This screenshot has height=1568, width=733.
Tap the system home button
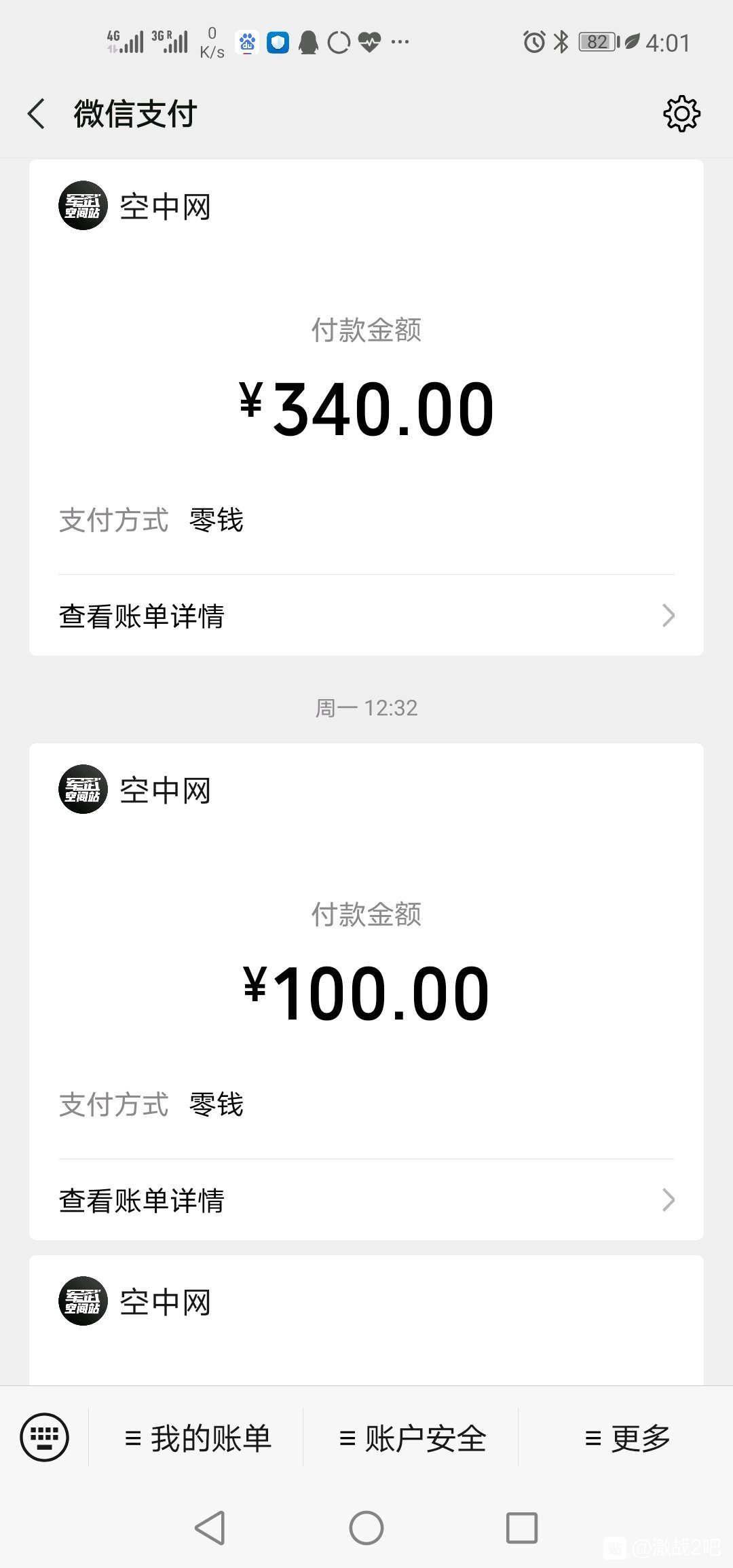pos(366,1528)
